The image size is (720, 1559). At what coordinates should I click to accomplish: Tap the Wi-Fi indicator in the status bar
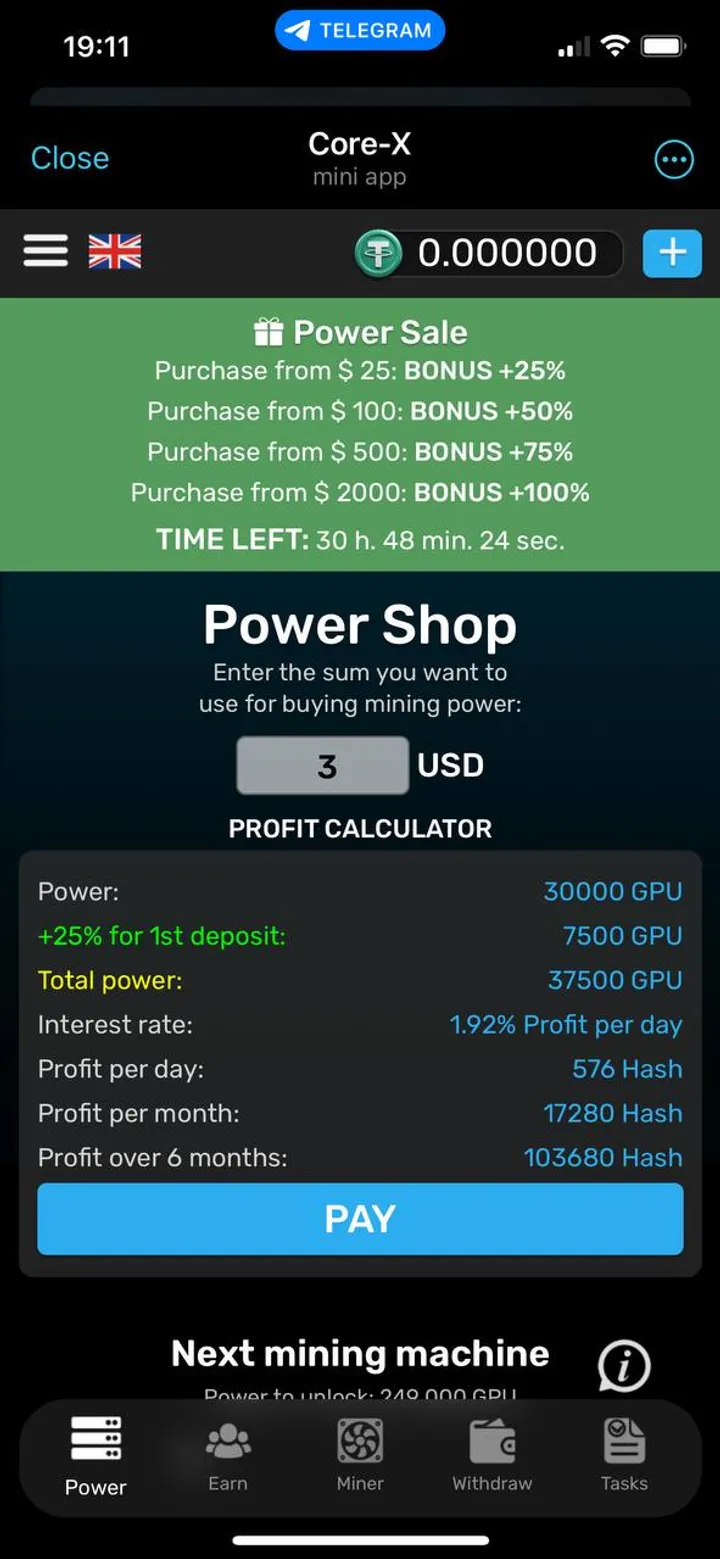[x=614, y=44]
